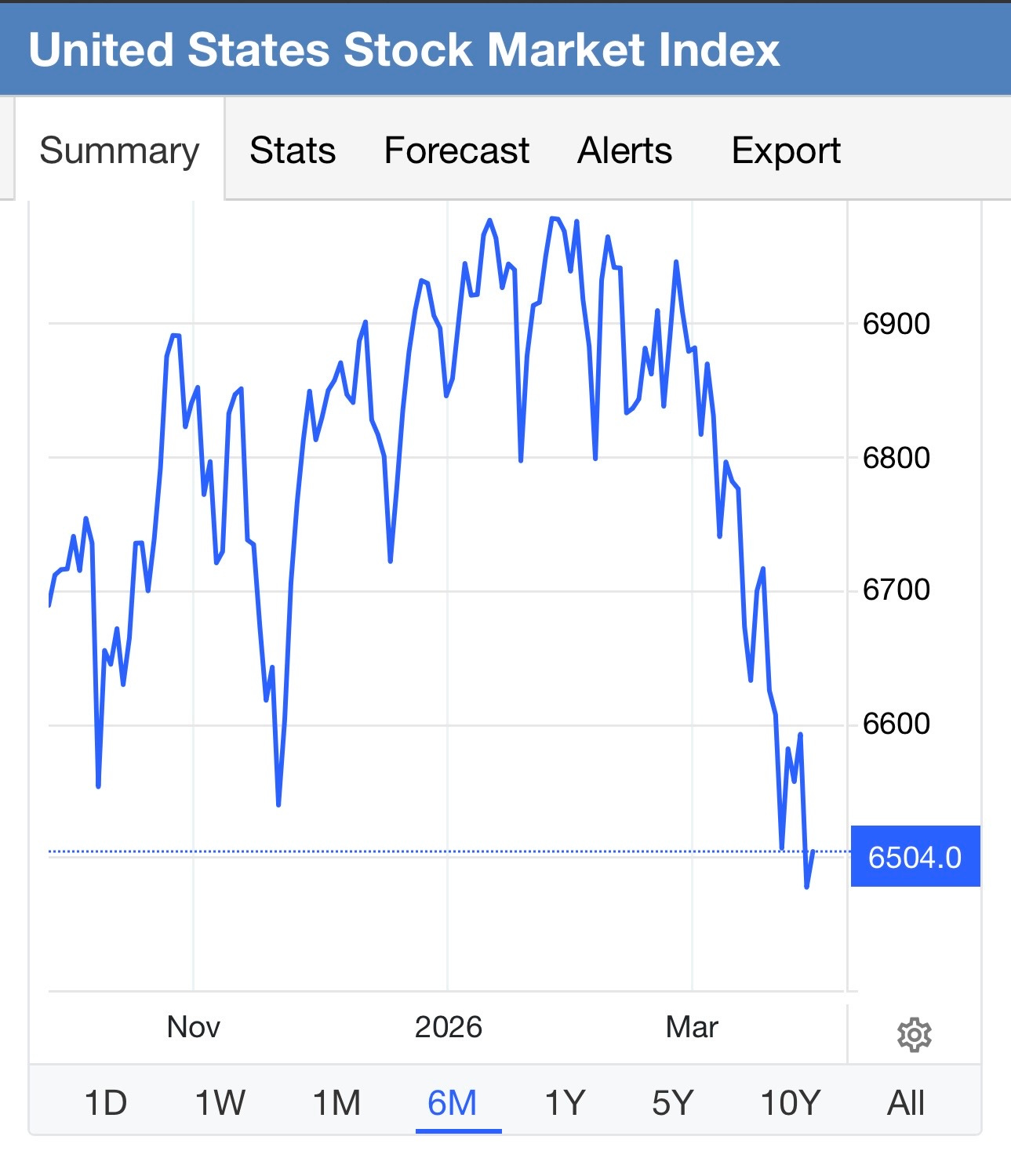Change chart range to 1W
The height and width of the screenshot is (1176, 1011).
point(220,1103)
